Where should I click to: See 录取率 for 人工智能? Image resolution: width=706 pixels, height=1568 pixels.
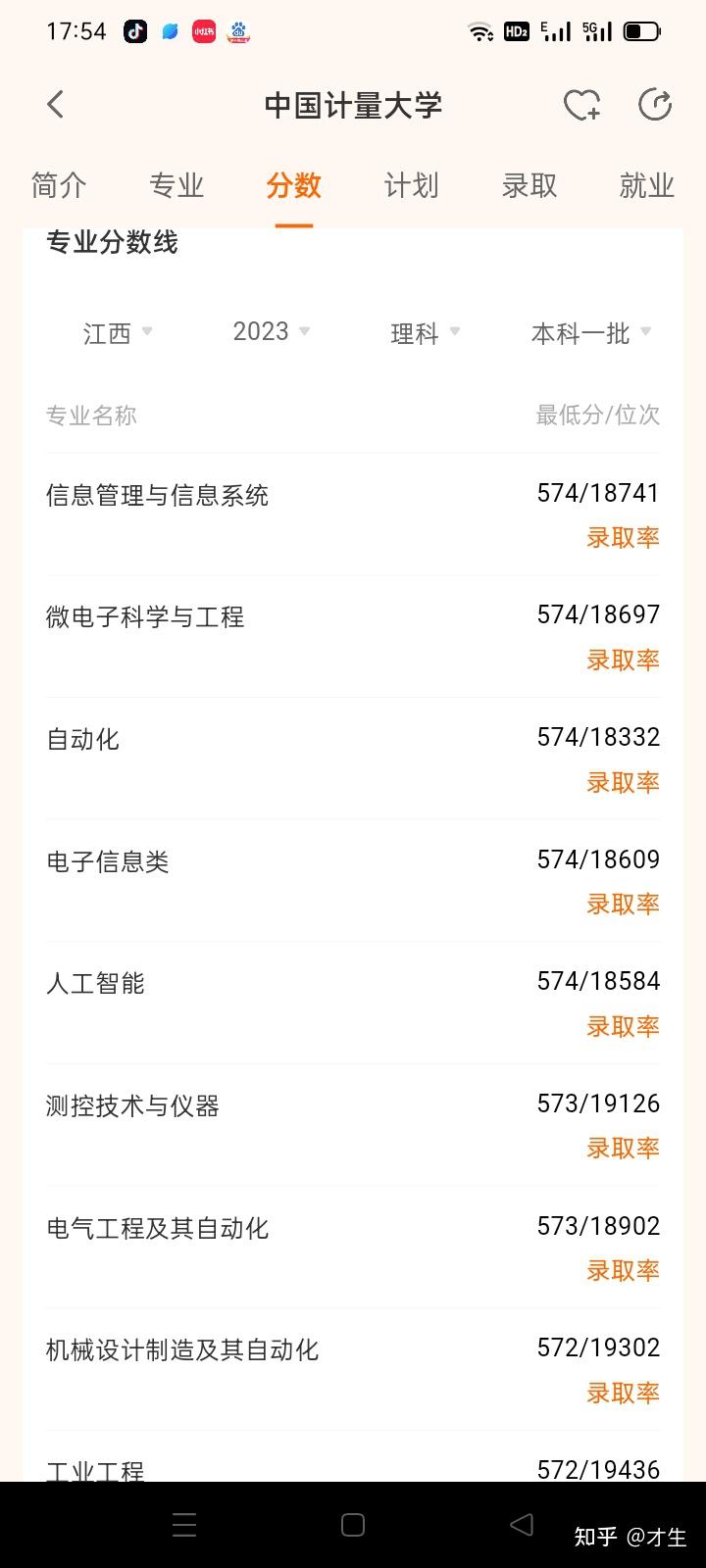pos(623,1026)
